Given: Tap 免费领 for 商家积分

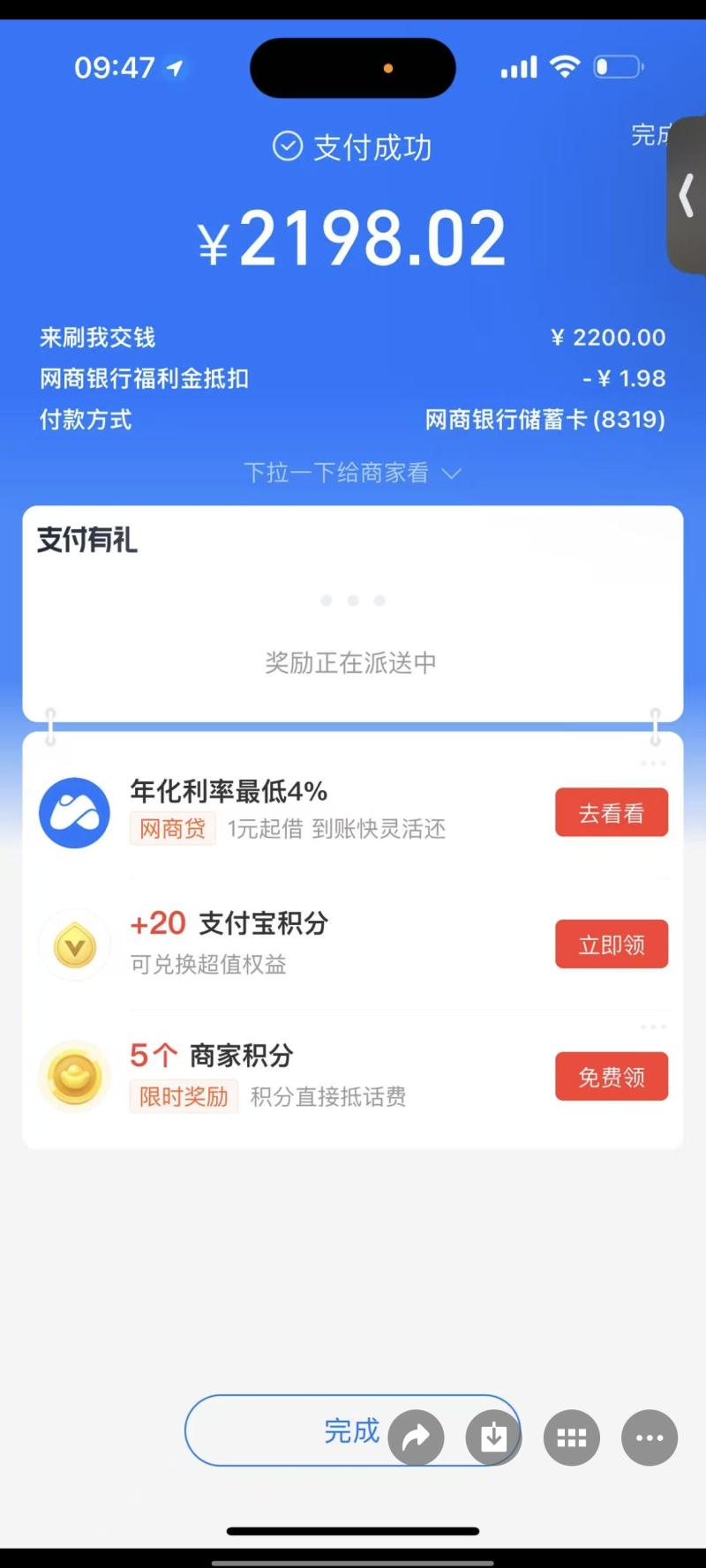Looking at the screenshot, I should pos(611,1077).
